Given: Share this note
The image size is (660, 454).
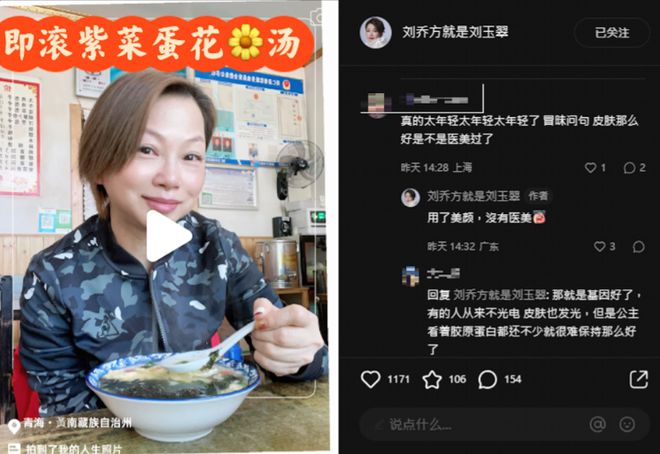Looking at the screenshot, I should 638,379.
